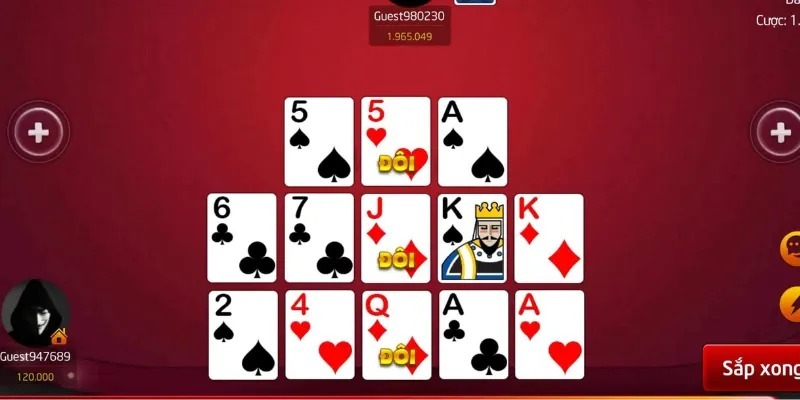Select the 5 of hearts card
The width and height of the screenshot is (800, 400).
tap(396, 141)
